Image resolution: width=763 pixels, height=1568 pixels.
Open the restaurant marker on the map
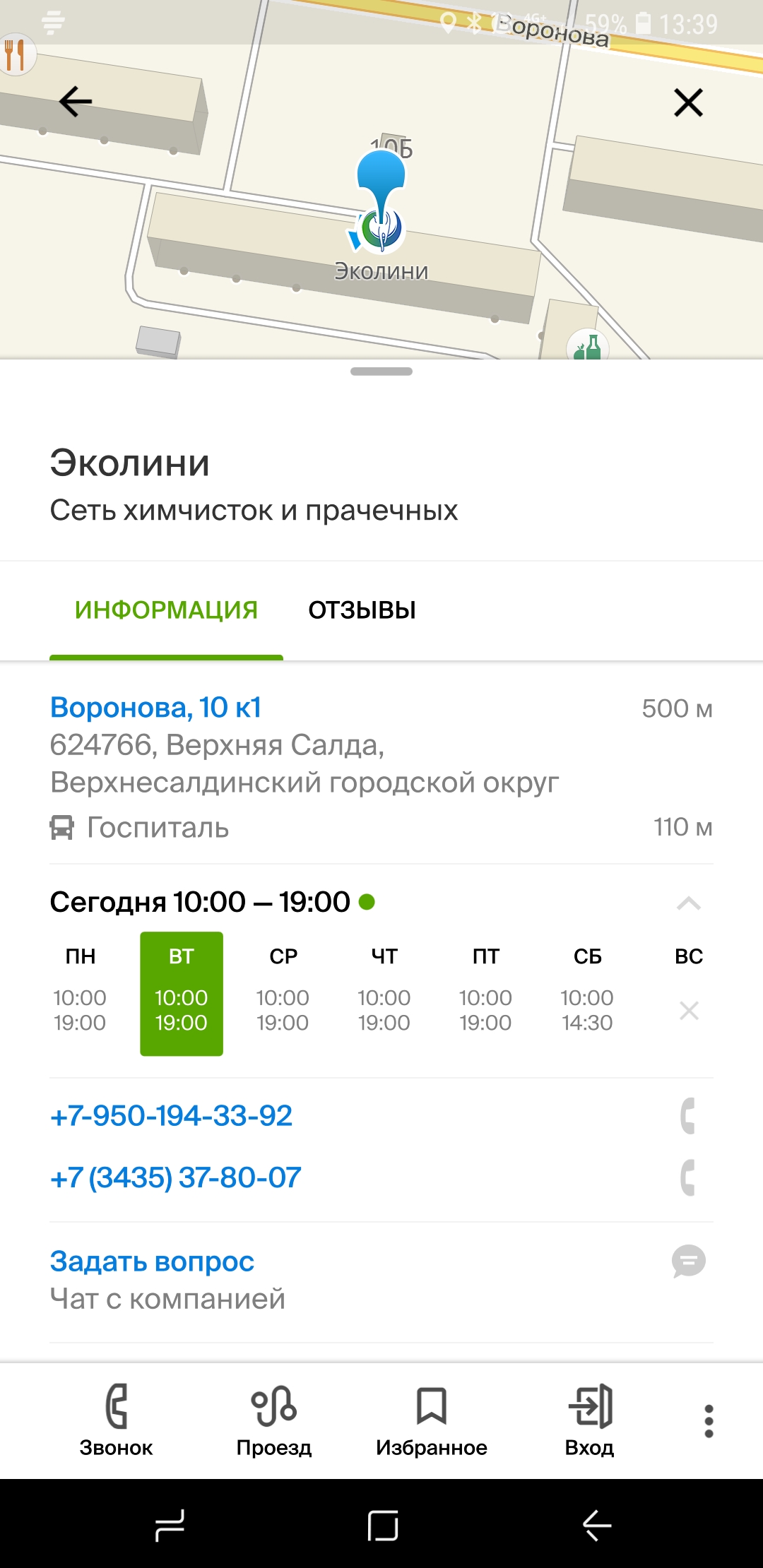click(16, 55)
